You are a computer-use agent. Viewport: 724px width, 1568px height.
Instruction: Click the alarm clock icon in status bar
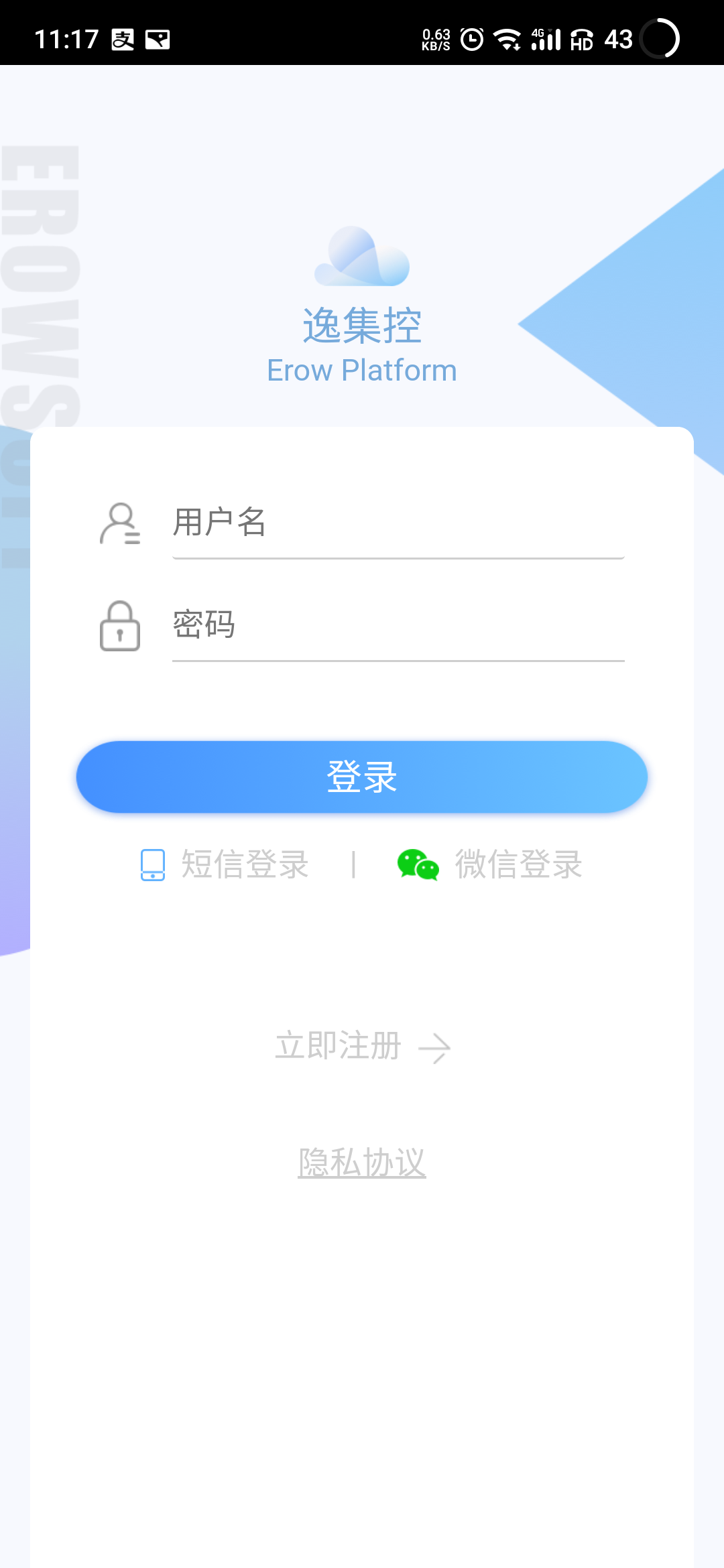pyautogui.click(x=469, y=39)
